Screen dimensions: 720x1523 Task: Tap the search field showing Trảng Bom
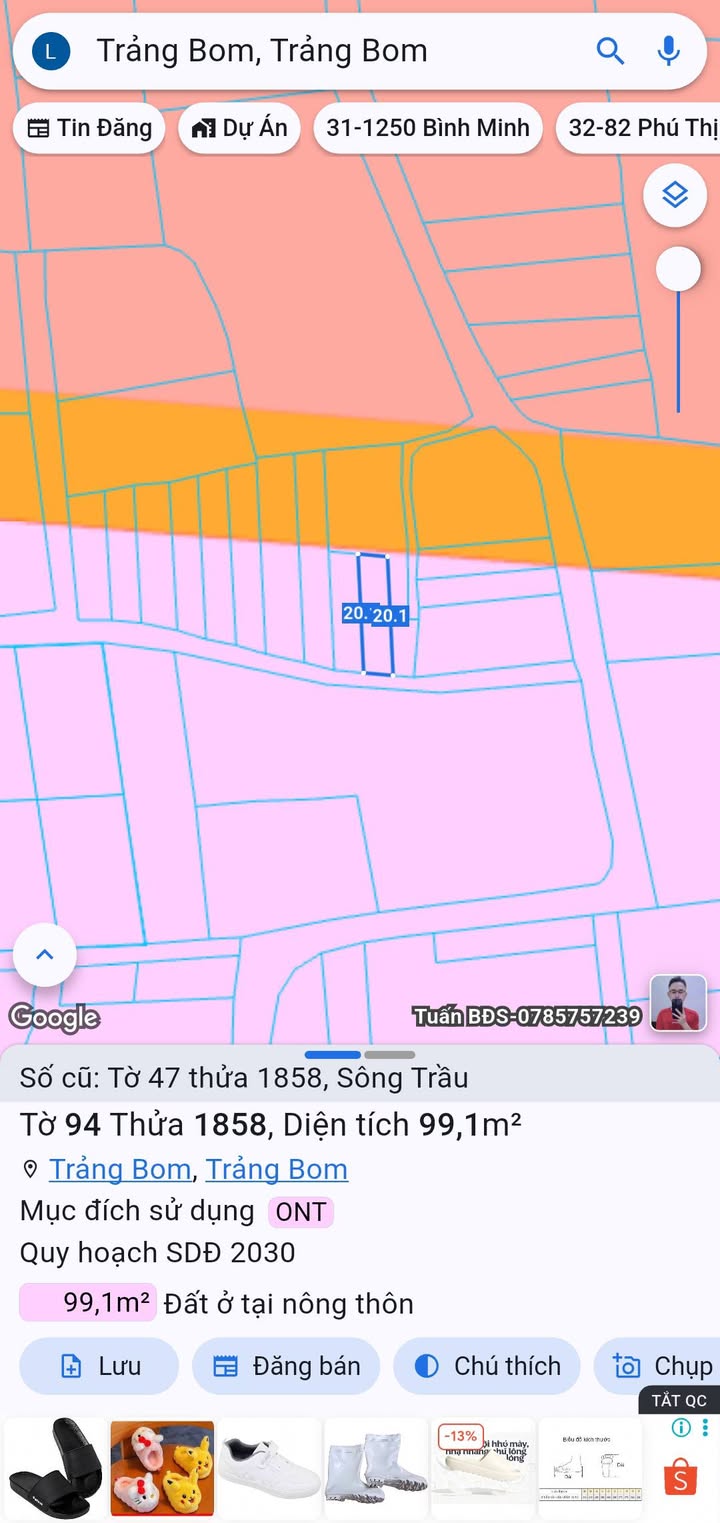coord(300,51)
